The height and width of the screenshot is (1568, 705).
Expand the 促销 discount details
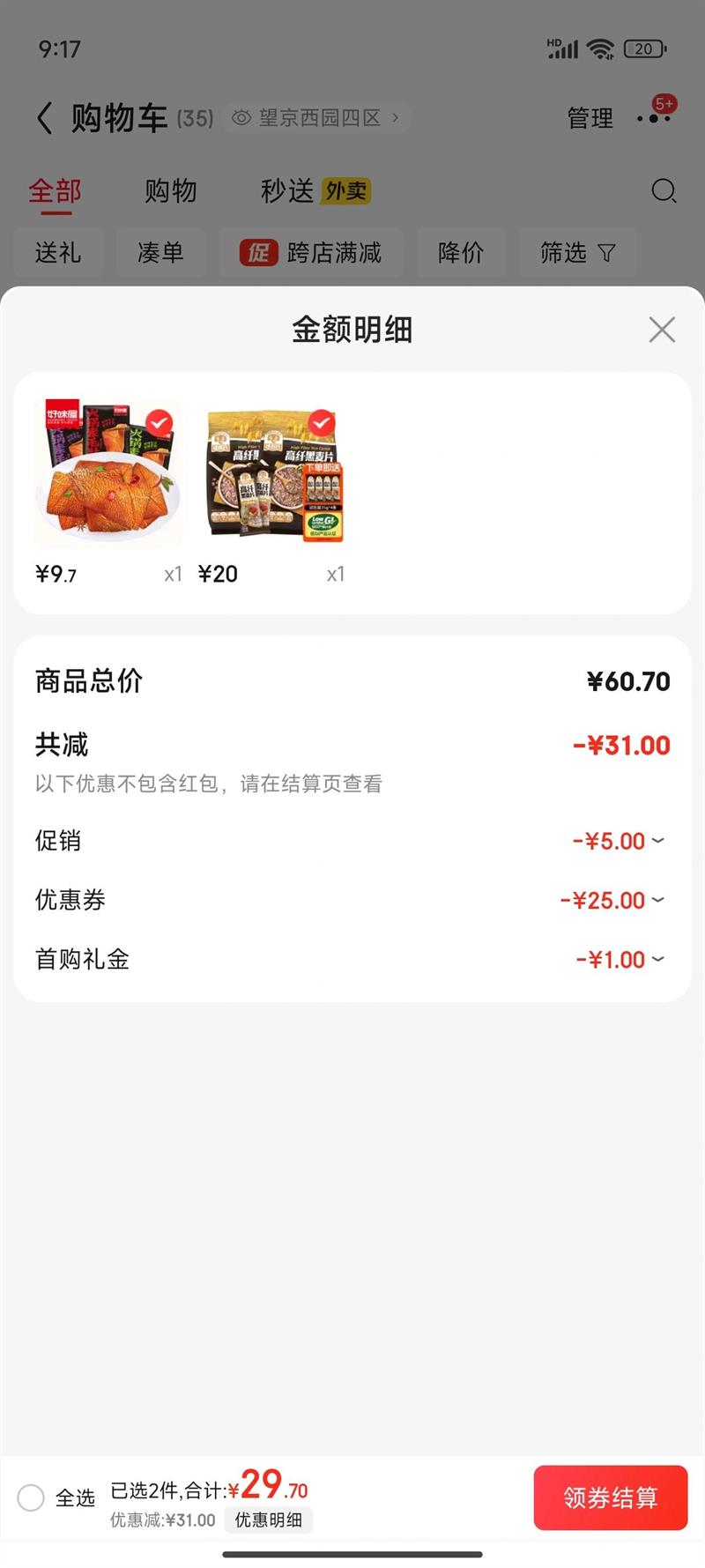point(619,841)
